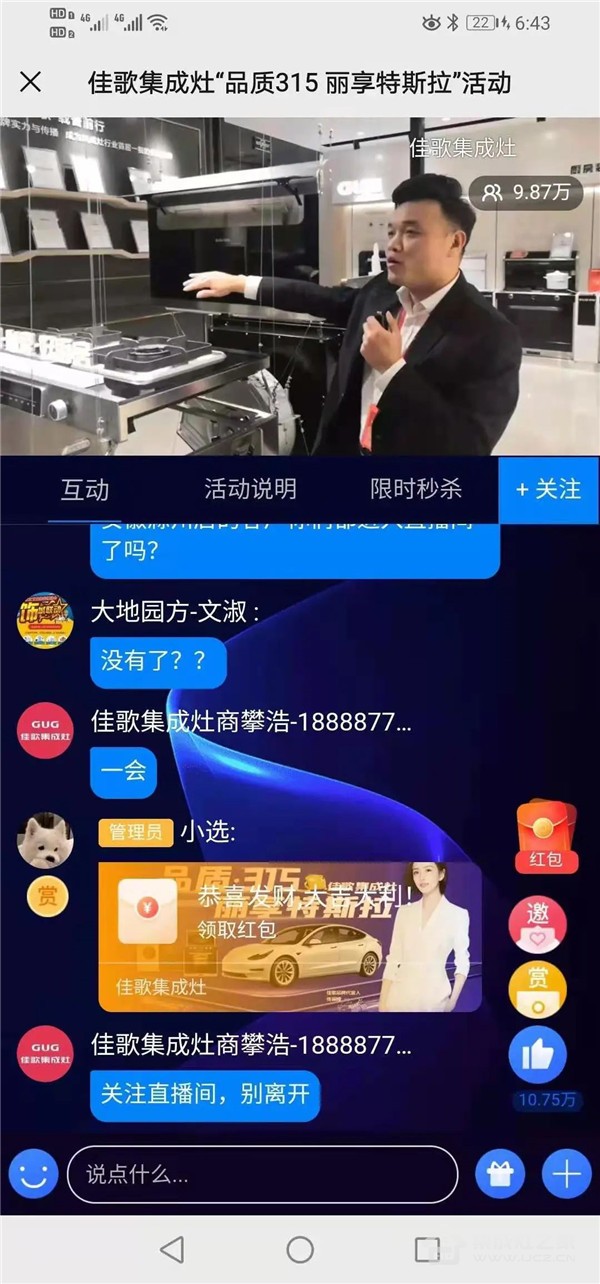Screen dimensions: 600x1284
Task: Like the live stream with thumbs up
Action: 538,1055
